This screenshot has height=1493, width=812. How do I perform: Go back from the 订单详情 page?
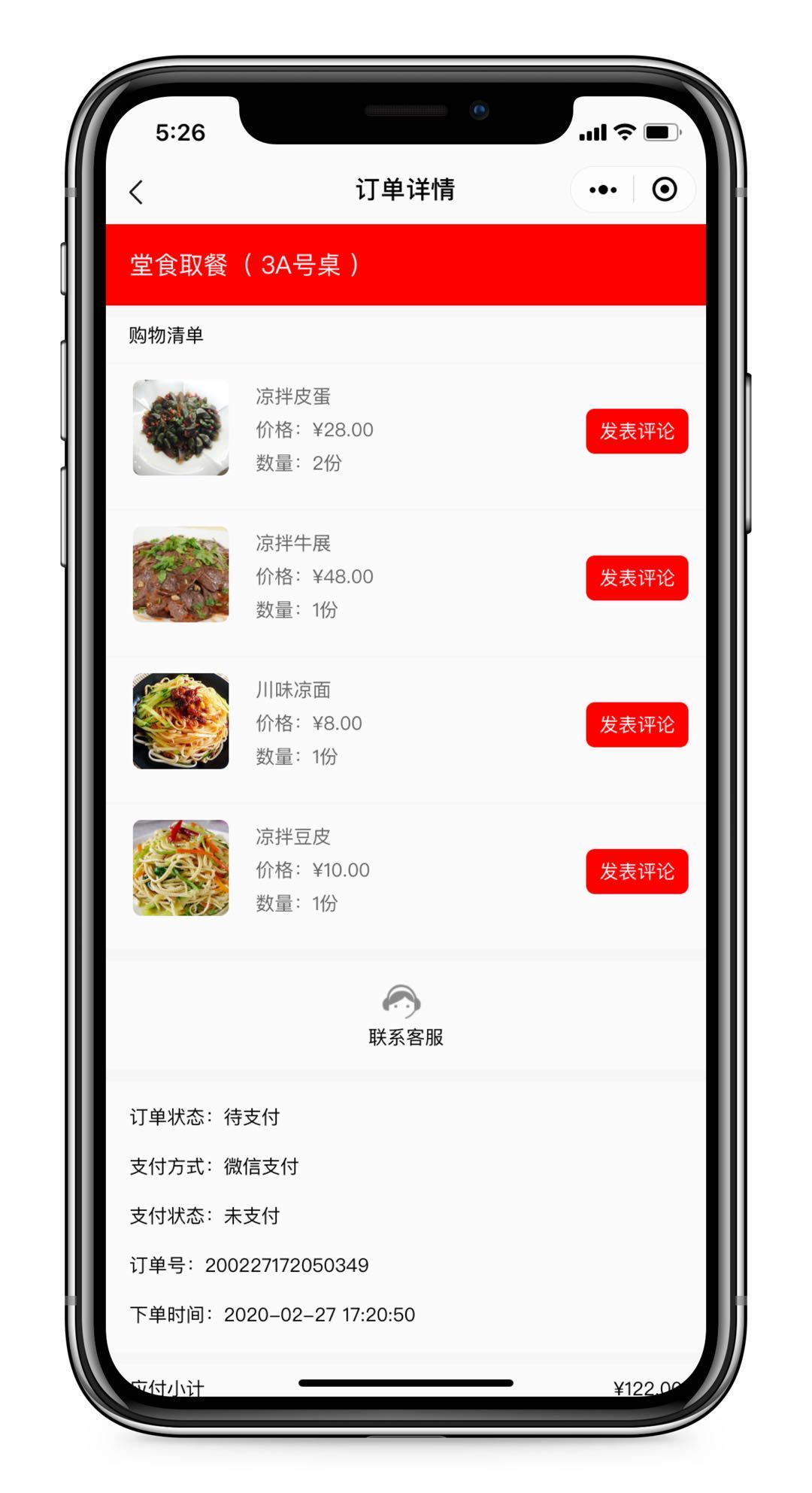(136, 192)
